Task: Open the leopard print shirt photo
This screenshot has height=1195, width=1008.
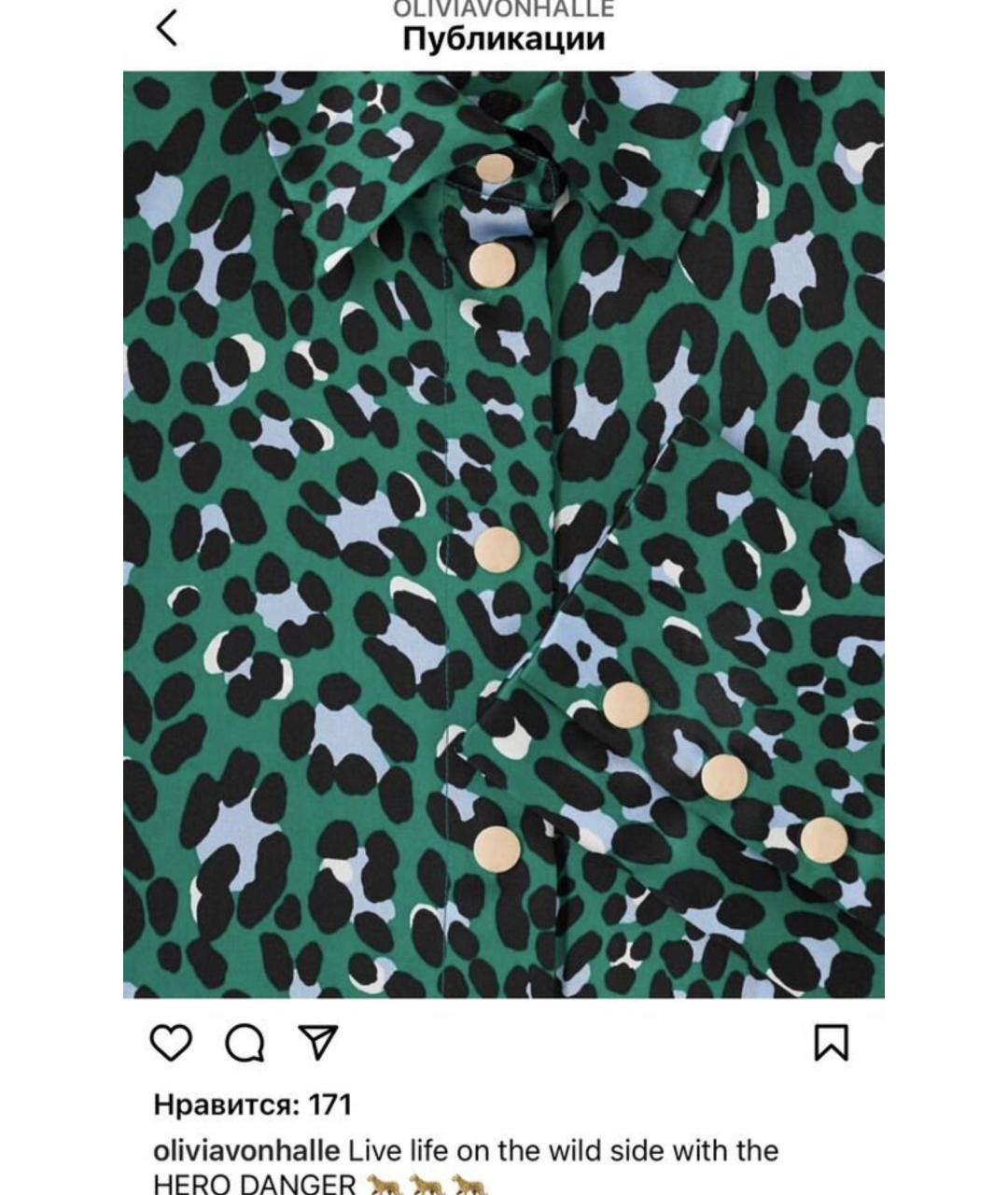Action: click(x=504, y=534)
